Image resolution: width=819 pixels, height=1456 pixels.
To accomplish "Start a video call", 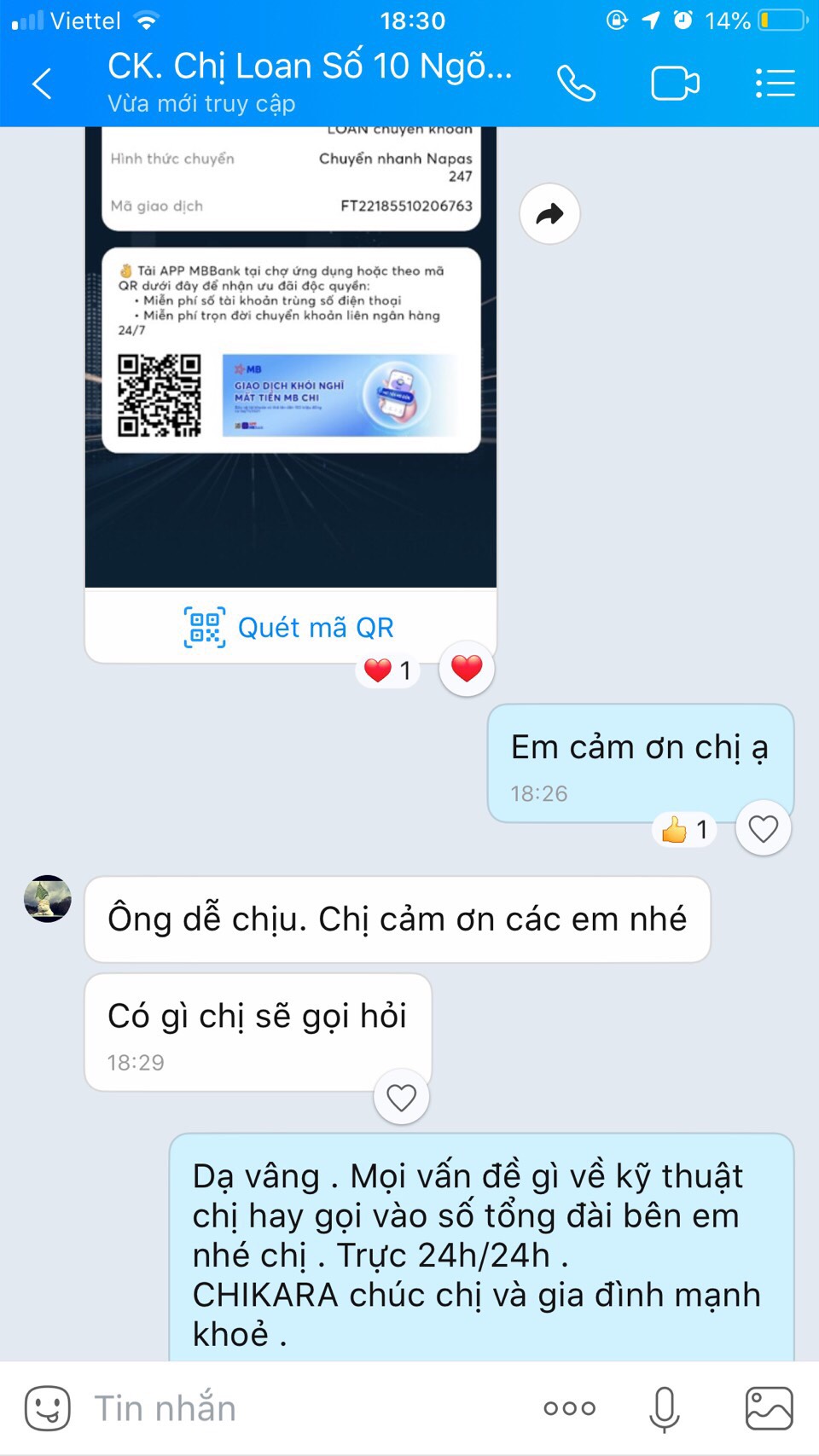I will (x=675, y=84).
